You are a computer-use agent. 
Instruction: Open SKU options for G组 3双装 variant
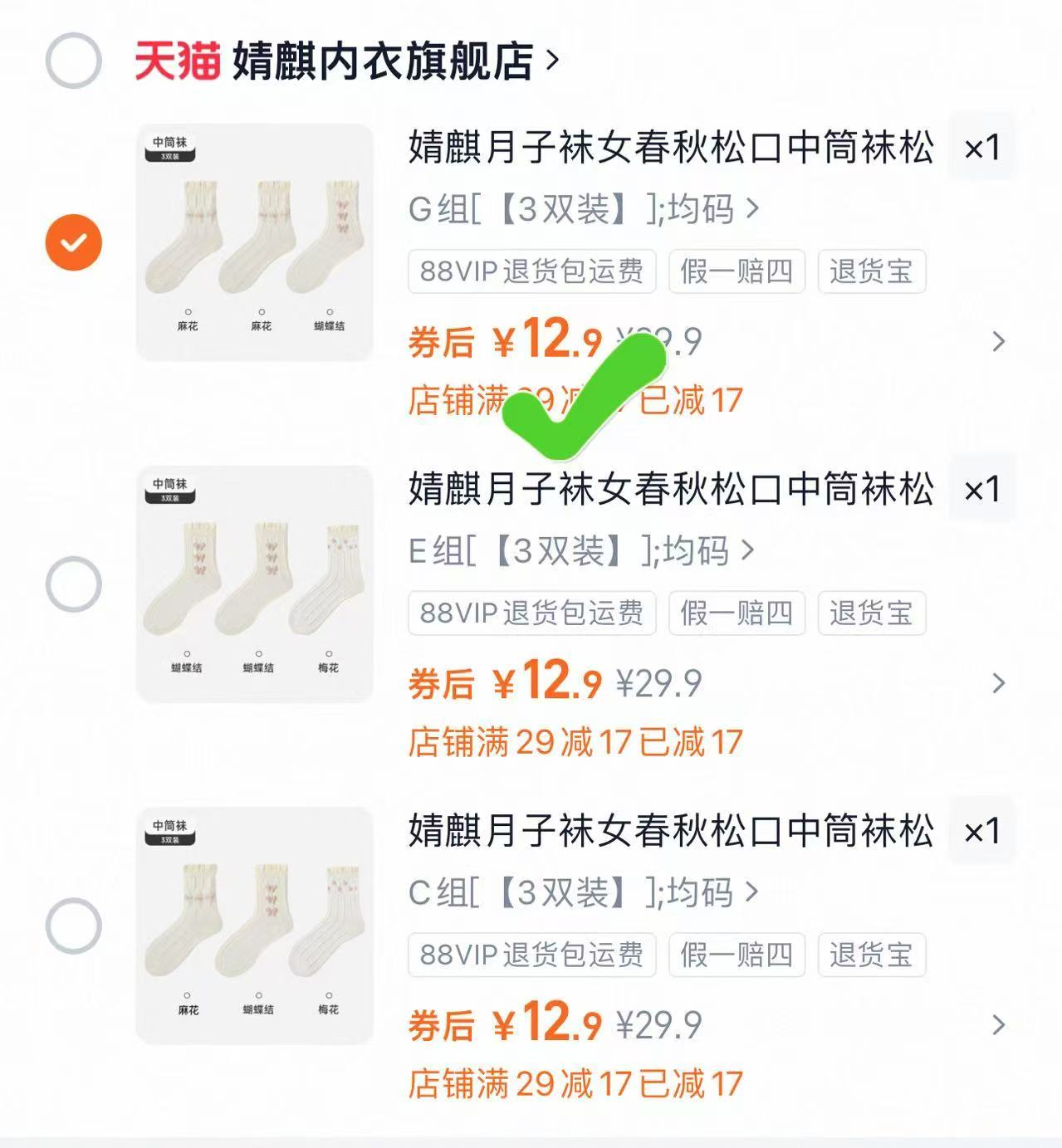[581, 210]
